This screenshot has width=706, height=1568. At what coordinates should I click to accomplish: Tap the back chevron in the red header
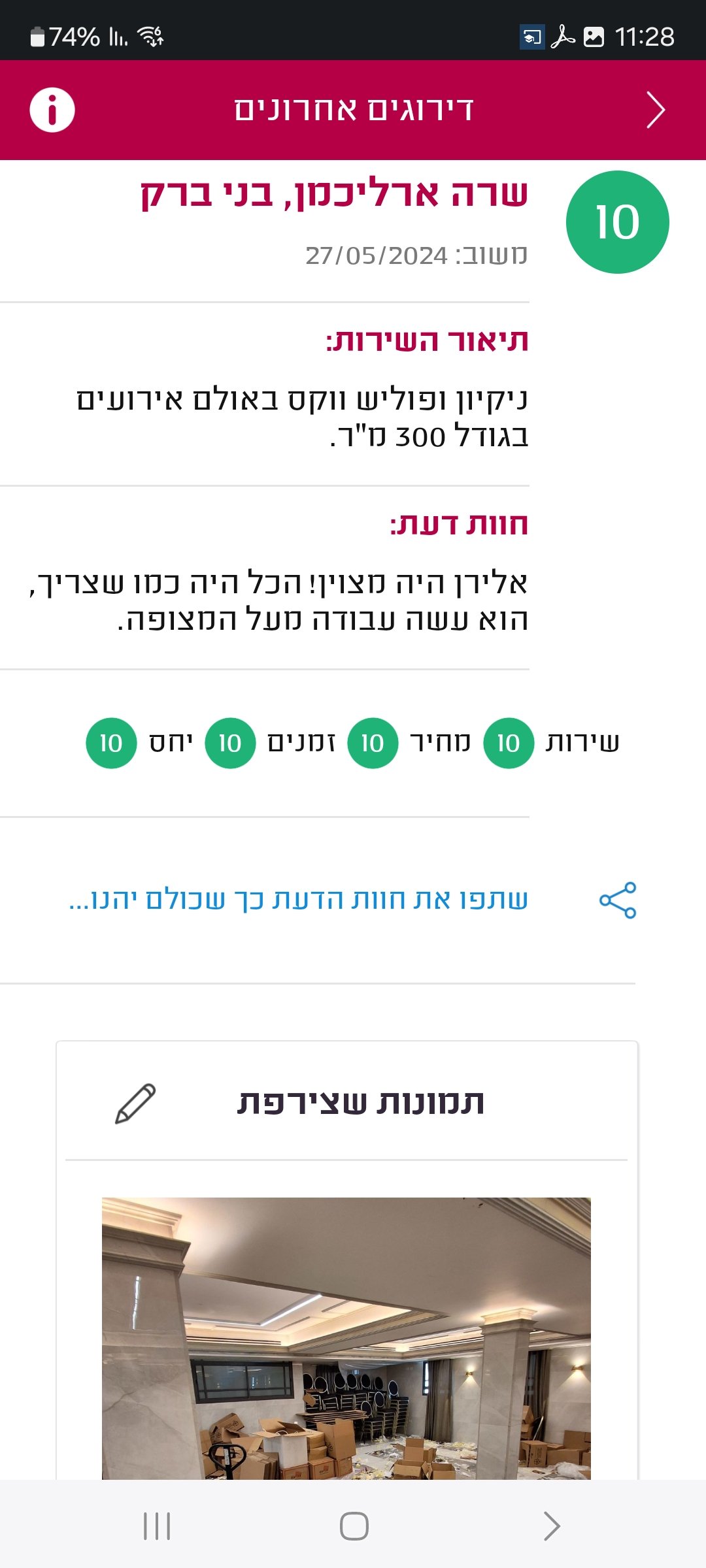657,110
